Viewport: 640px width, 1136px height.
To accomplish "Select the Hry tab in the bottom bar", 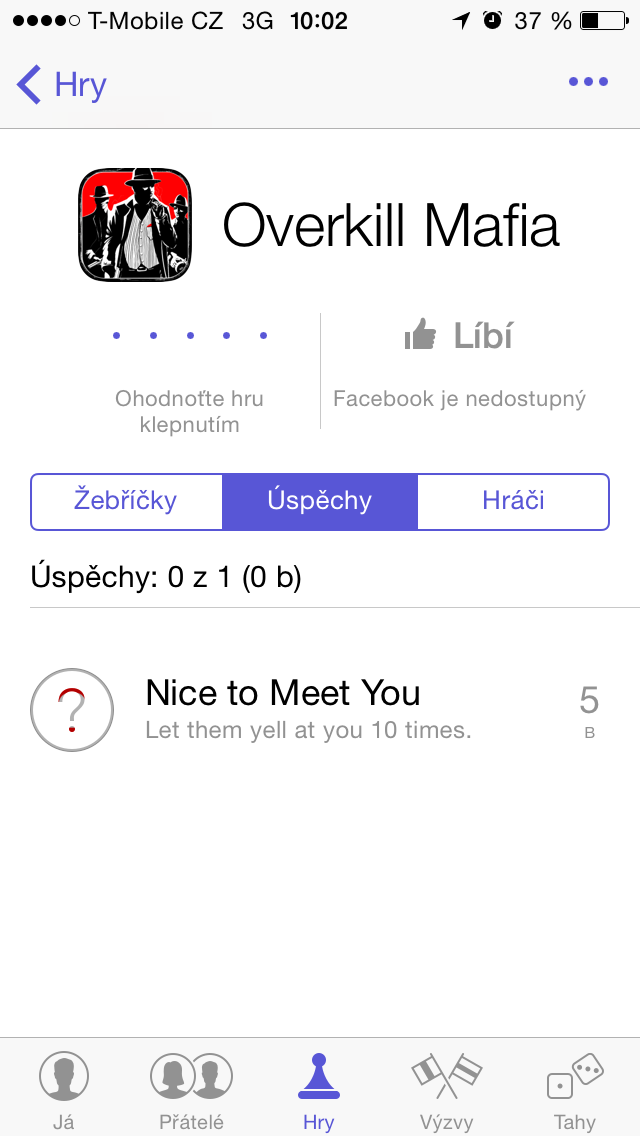I will pos(319,1088).
